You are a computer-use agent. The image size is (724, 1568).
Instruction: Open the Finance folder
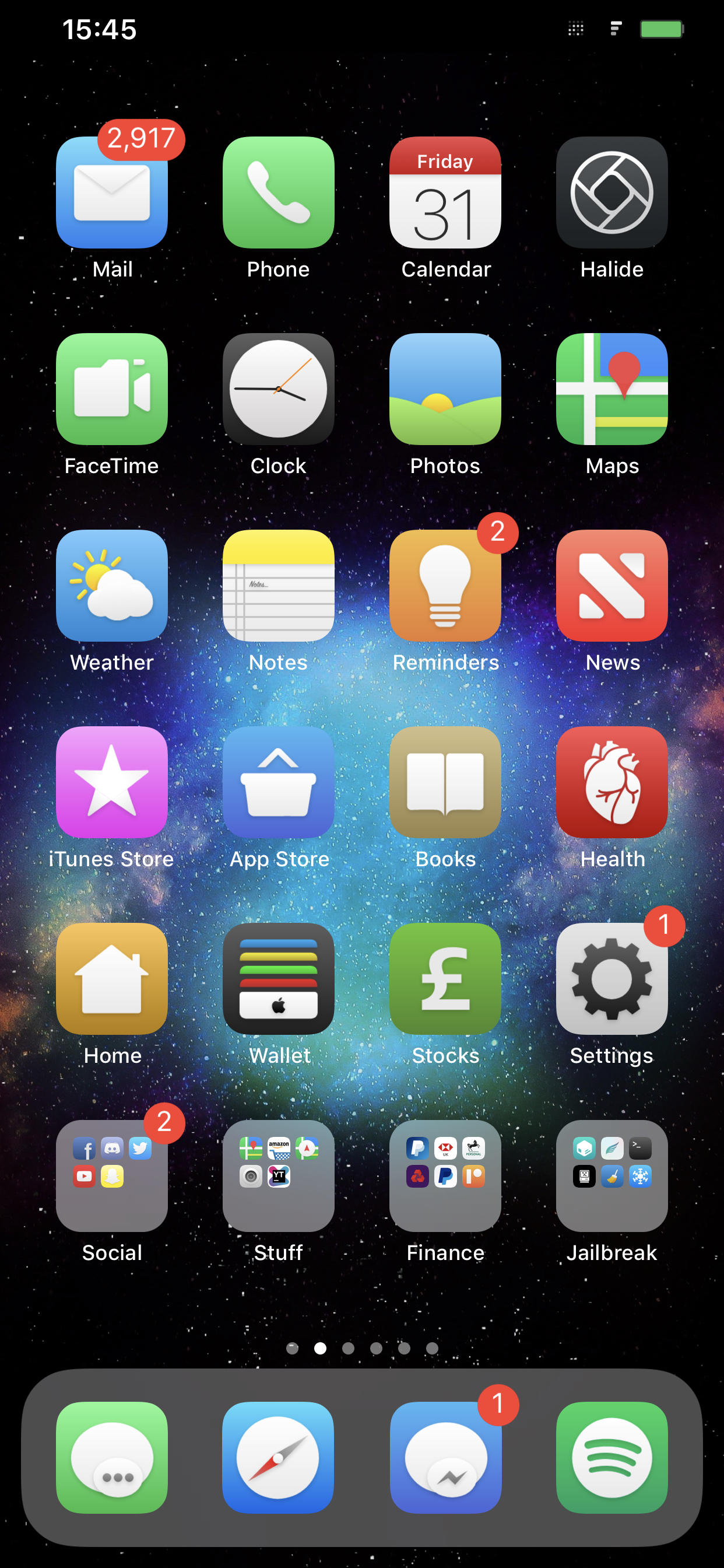pos(445,1175)
